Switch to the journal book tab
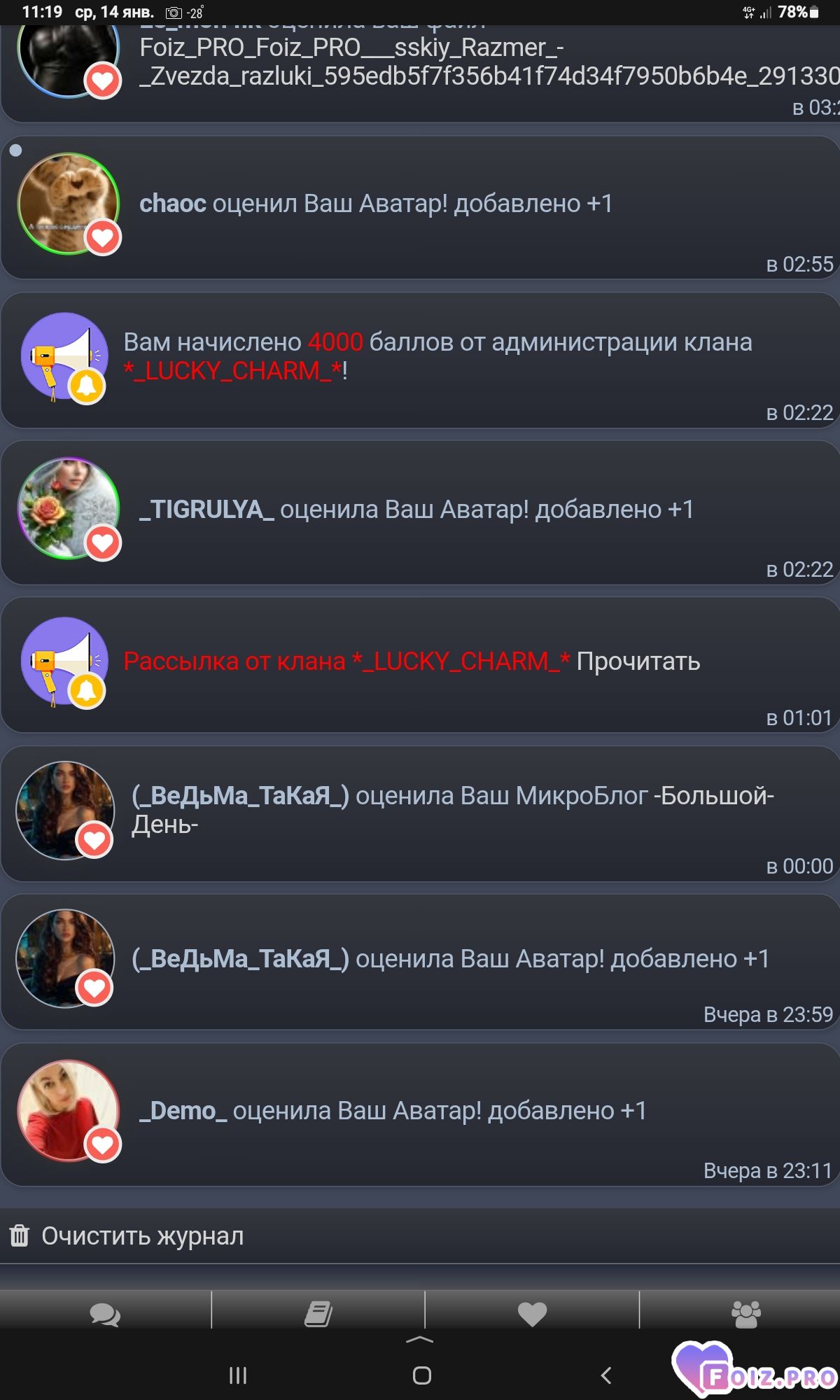Viewport: 840px width, 1400px height. (318, 1313)
